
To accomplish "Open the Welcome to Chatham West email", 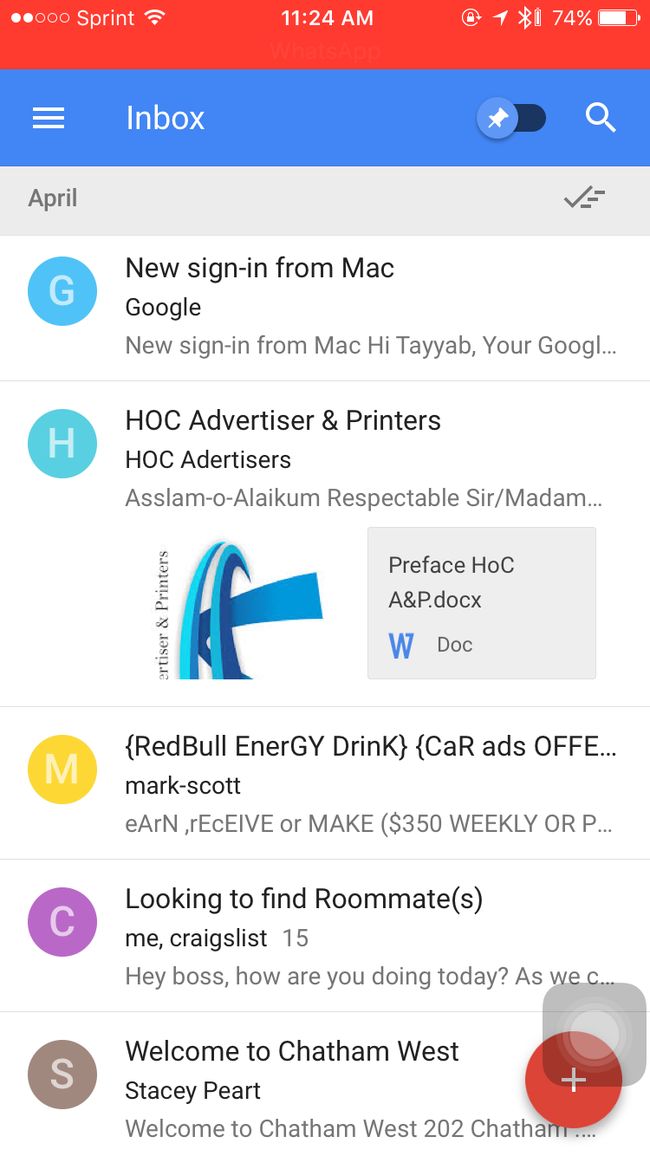I will click(x=325, y=1084).
